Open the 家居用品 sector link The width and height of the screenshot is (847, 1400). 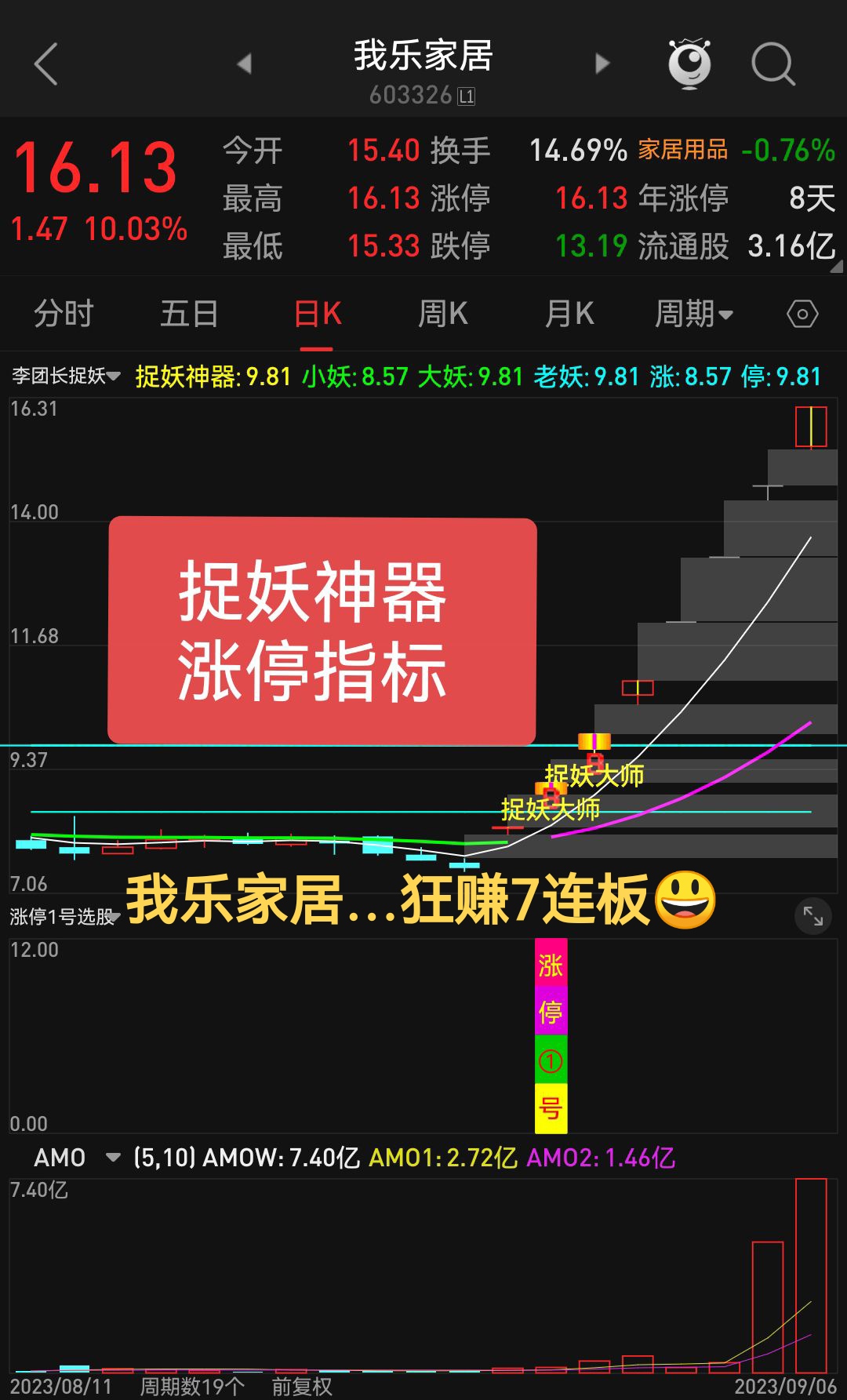point(682,150)
